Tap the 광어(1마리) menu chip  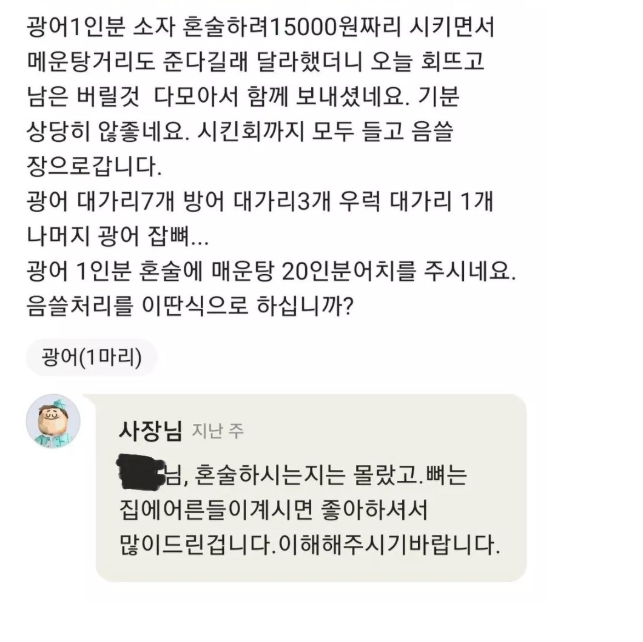[92, 356]
